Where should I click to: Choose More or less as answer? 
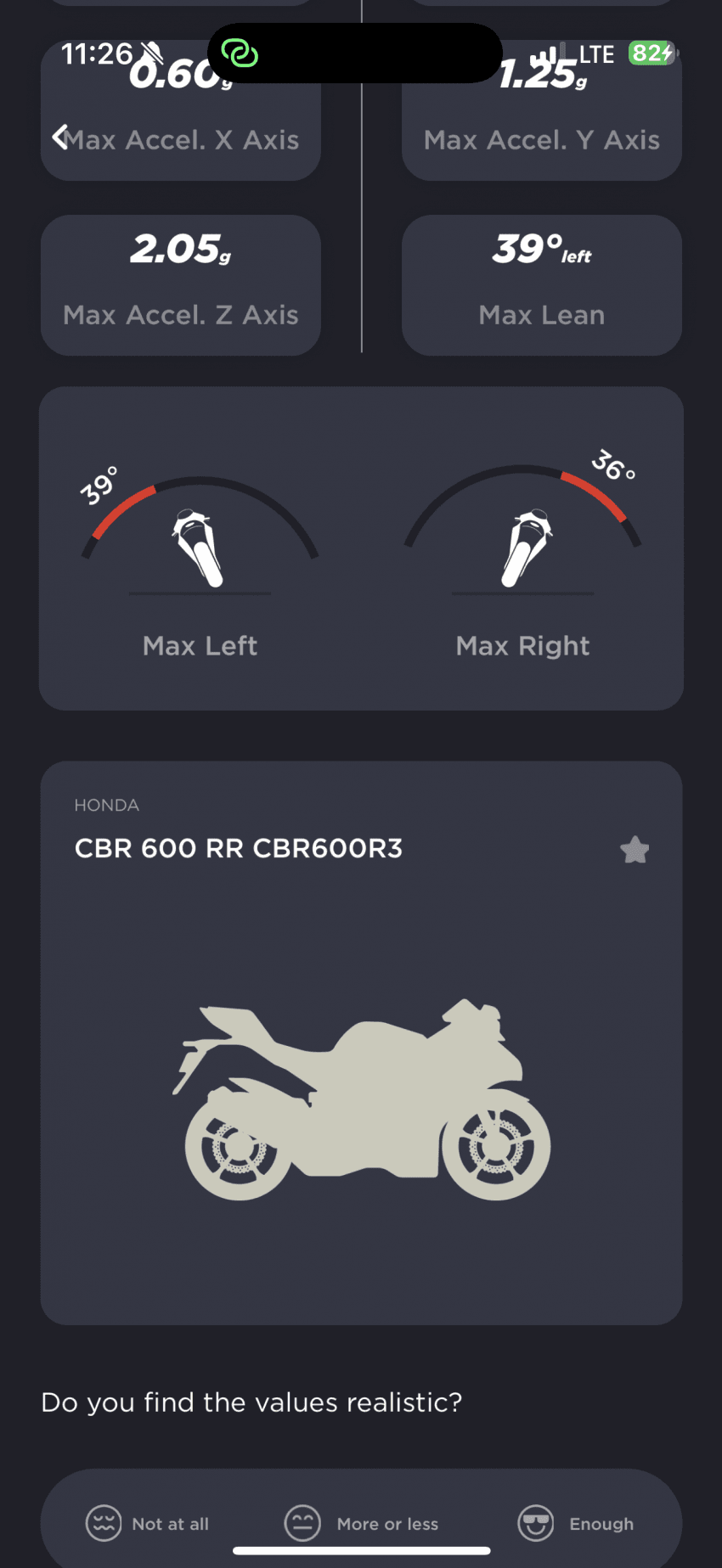coord(362,1523)
